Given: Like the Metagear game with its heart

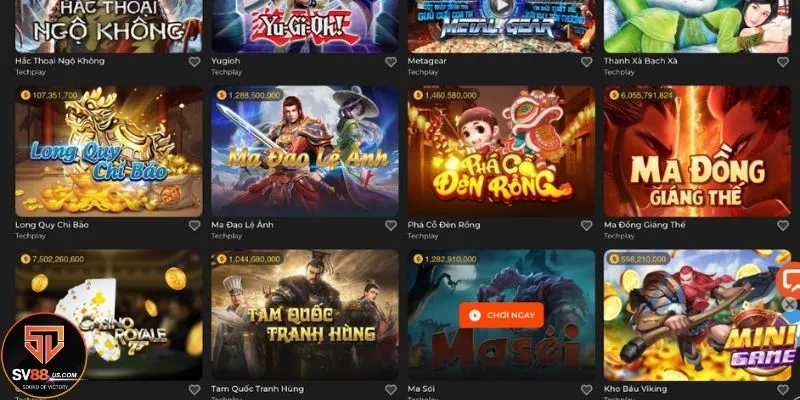Looking at the screenshot, I should point(586,61).
